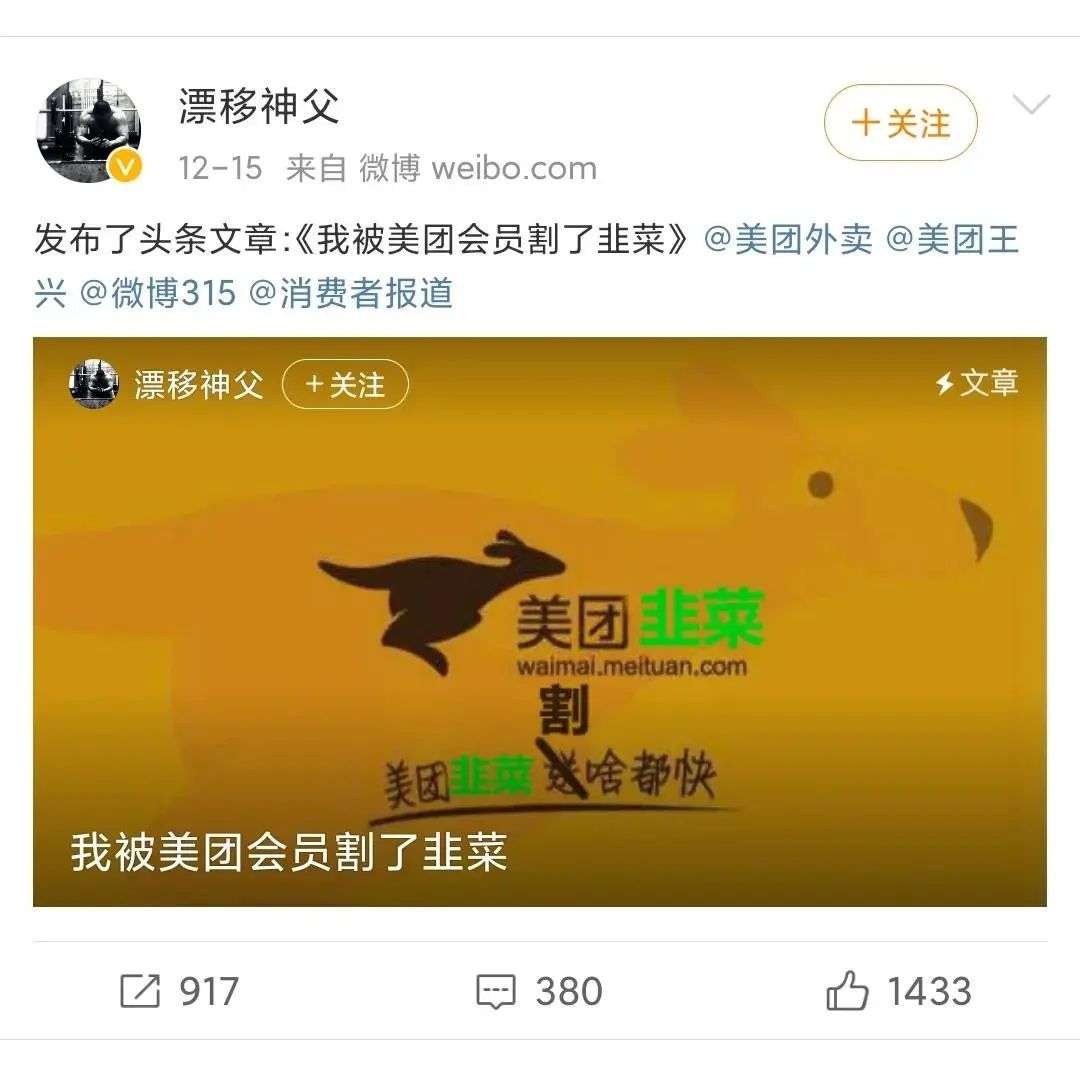Repost this post (917)
The height and width of the screenshot is (1070, 1080).
point(180,991)
